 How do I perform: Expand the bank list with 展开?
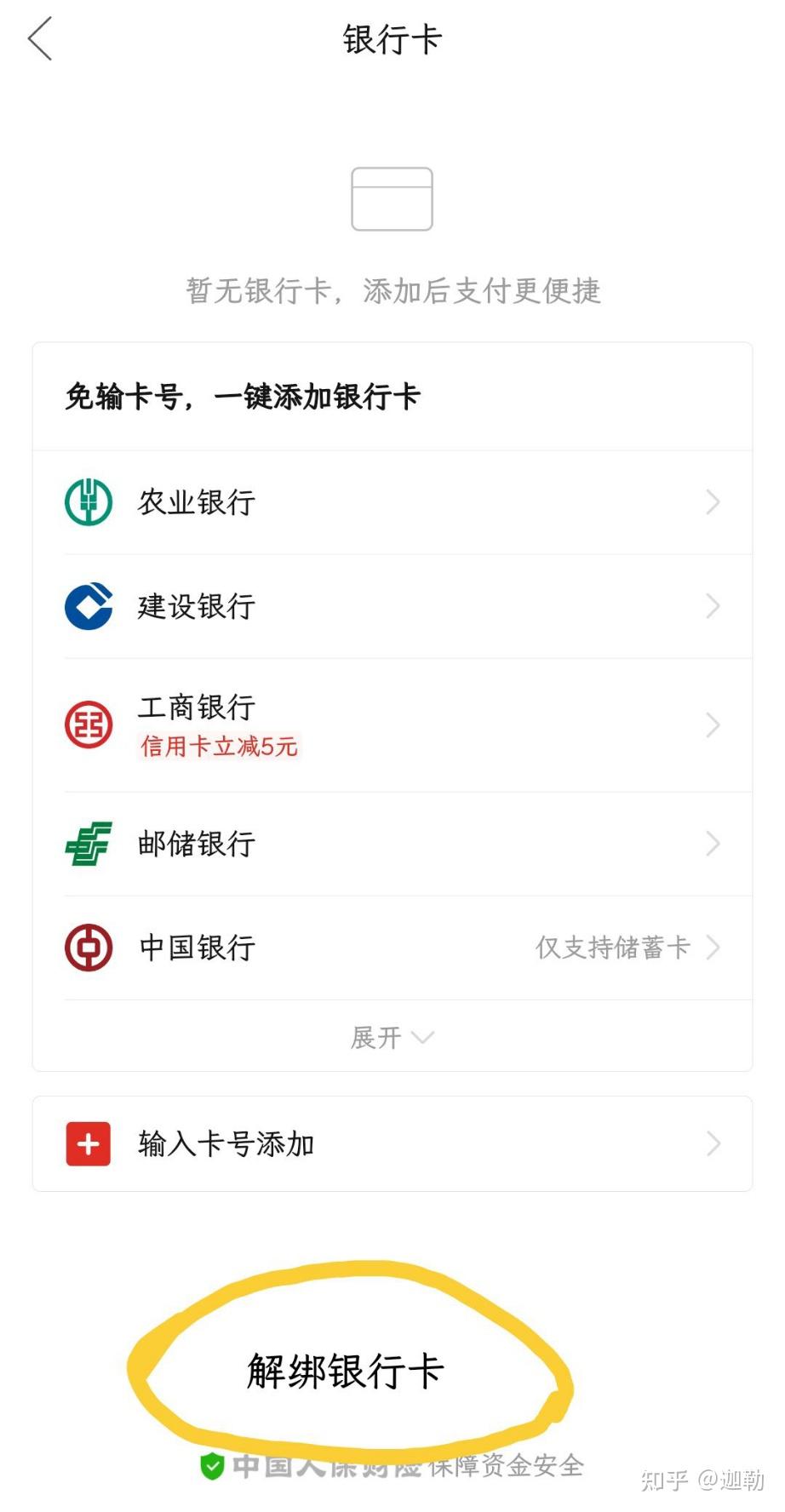(x=392, y=1037)
